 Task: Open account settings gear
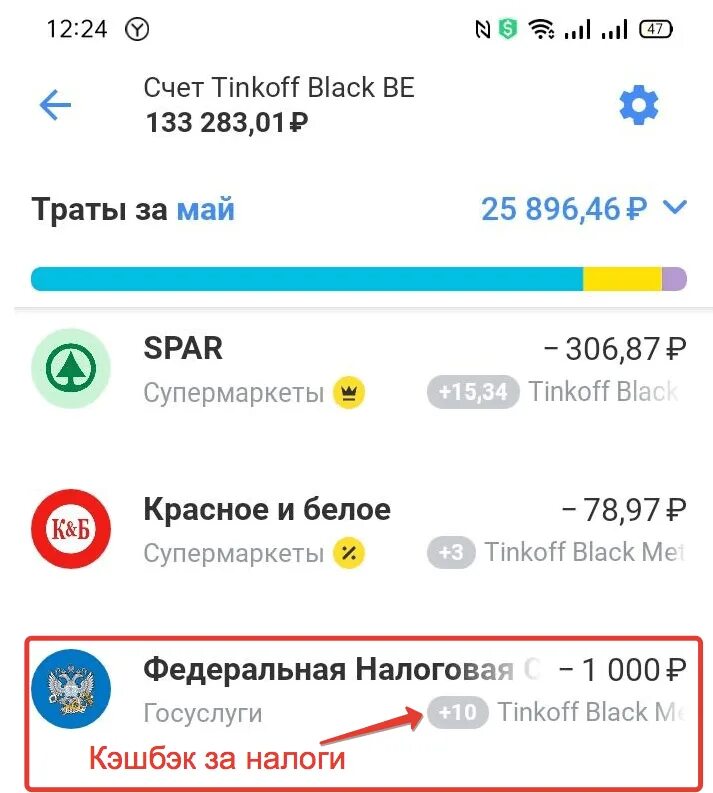pyautogui.click(x=639, y=105)
